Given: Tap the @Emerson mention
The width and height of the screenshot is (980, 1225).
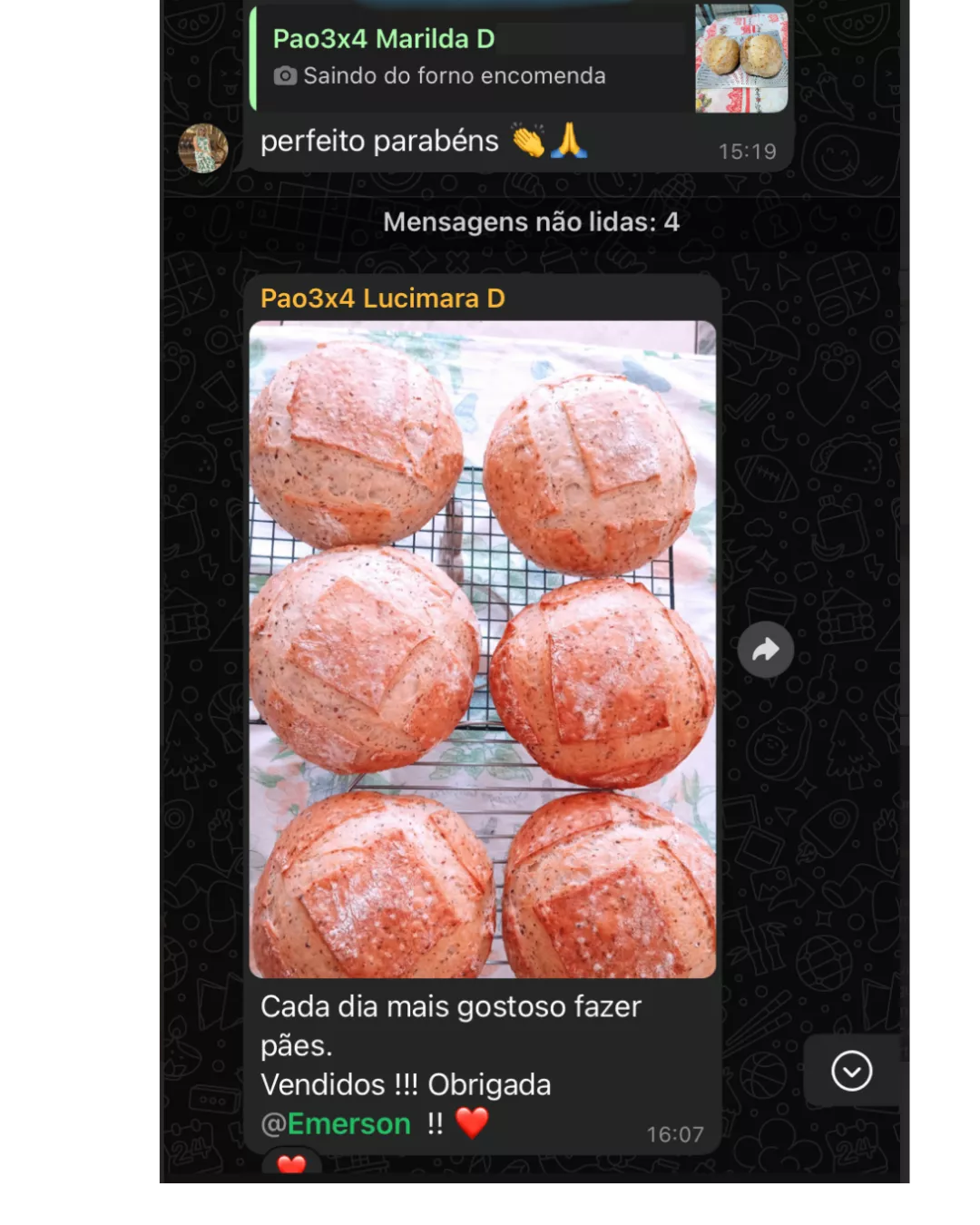Looking at the screenshot, I should click(x=337, y=1124).
